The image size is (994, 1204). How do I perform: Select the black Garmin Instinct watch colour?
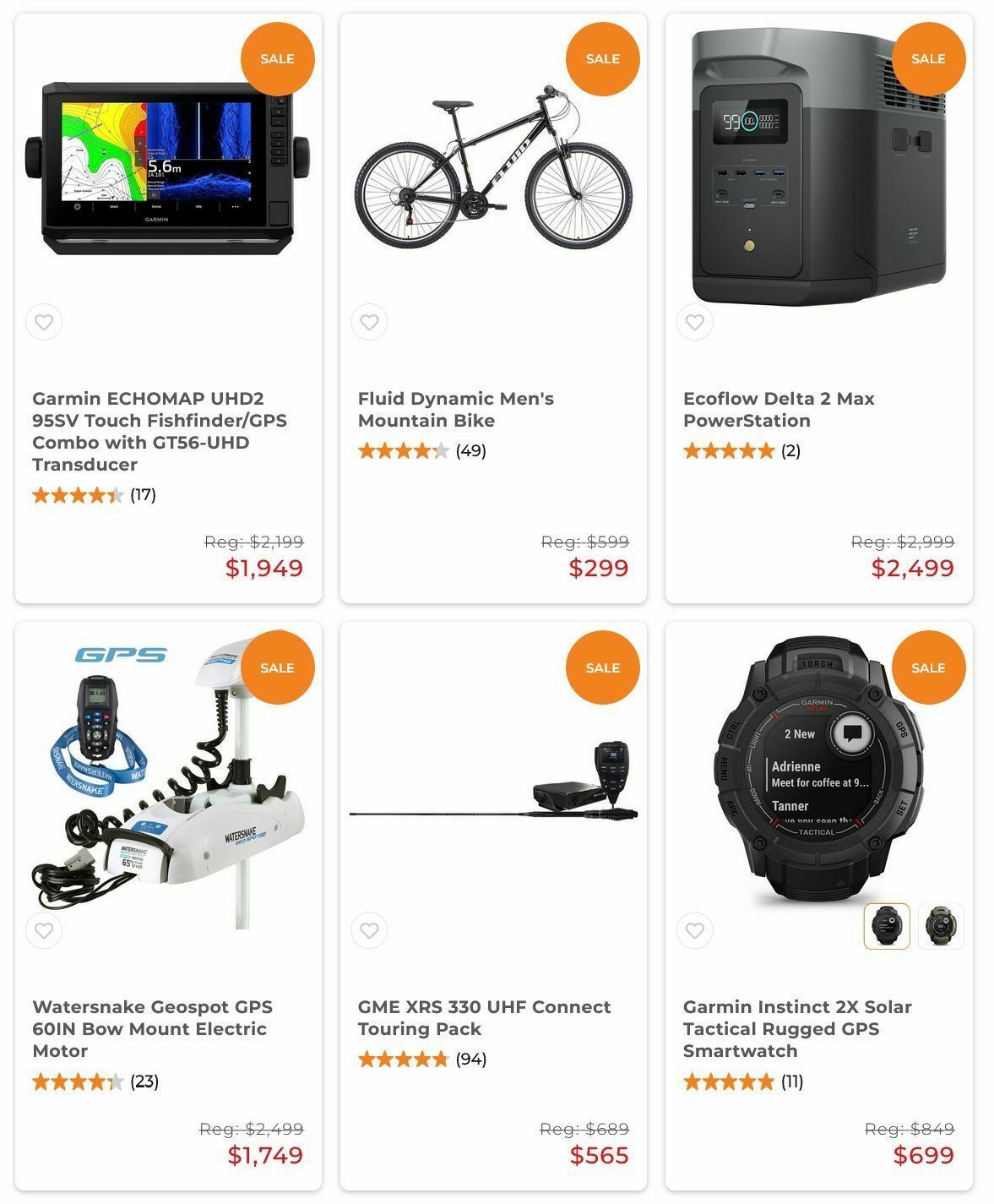pyautogui.click(x=887, y=926)
